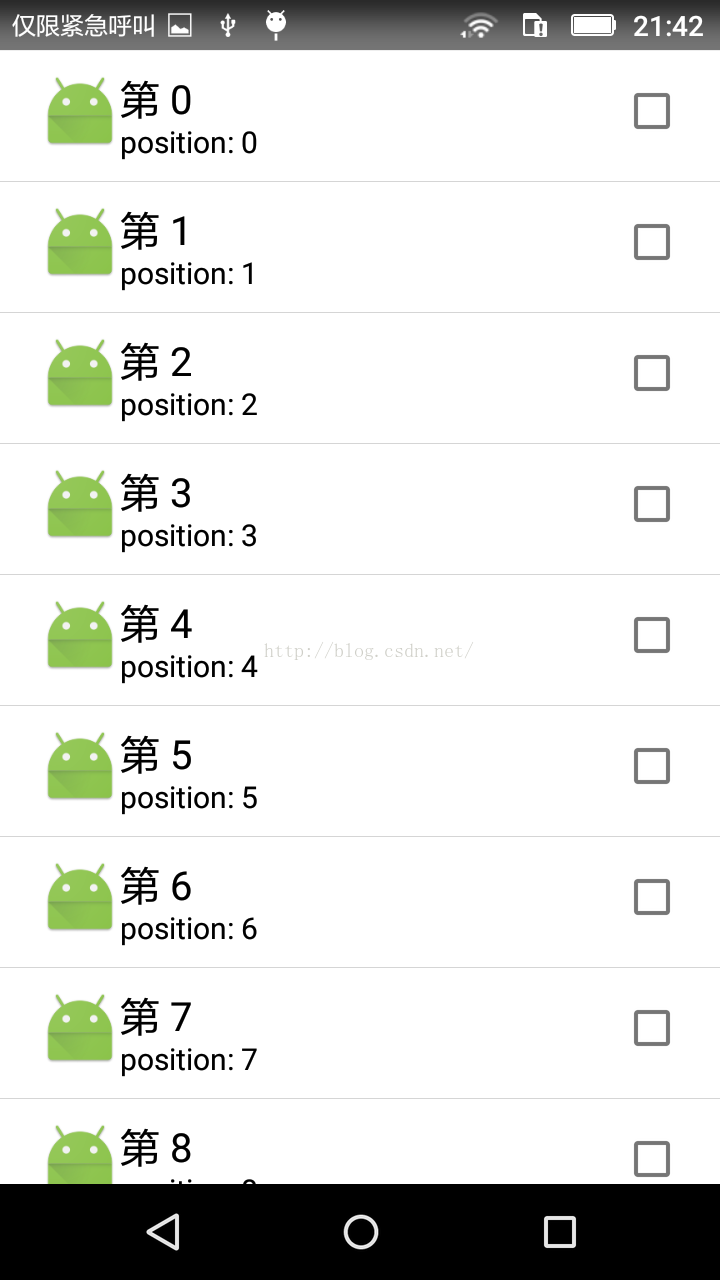The width and height of the screenshot is (720, 1280).
Task: Open recent apps from navigation bar
Action: coord(560,1232)
